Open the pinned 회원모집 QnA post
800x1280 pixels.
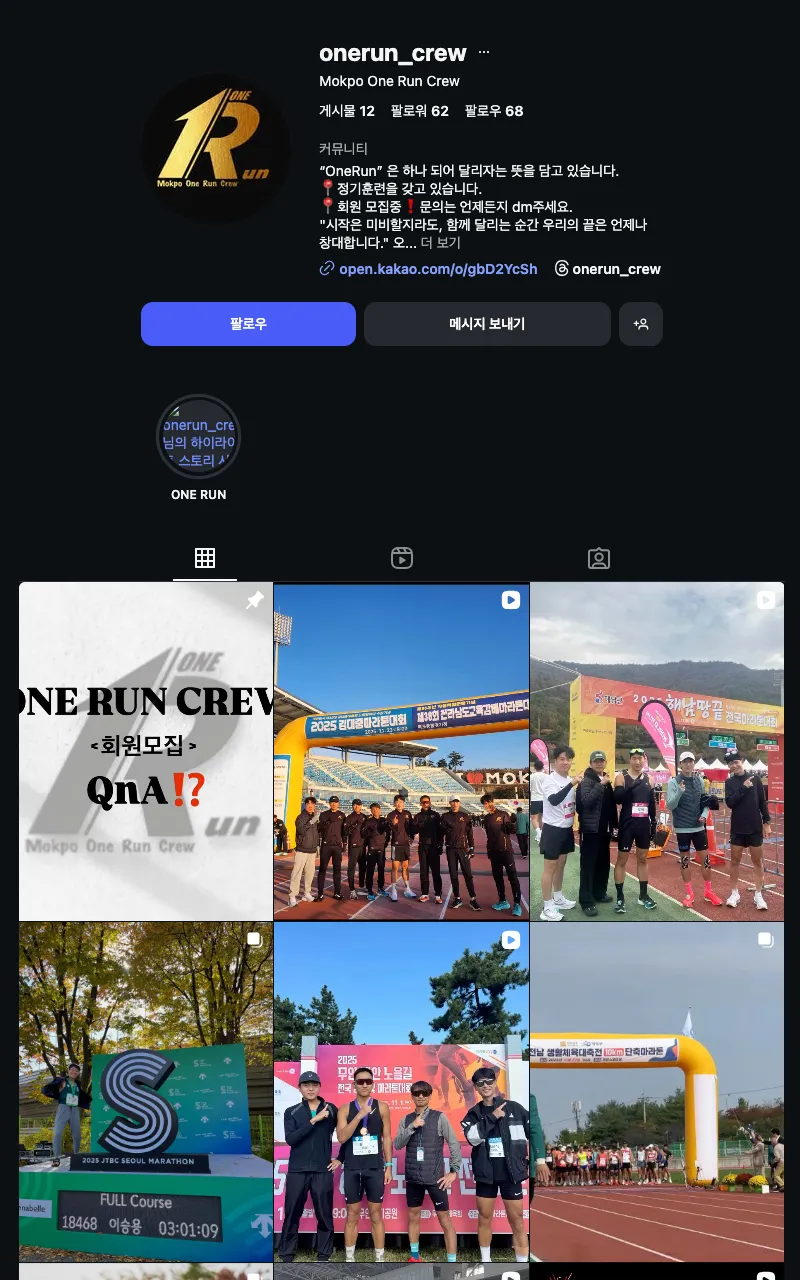click(x=146, y=751)
